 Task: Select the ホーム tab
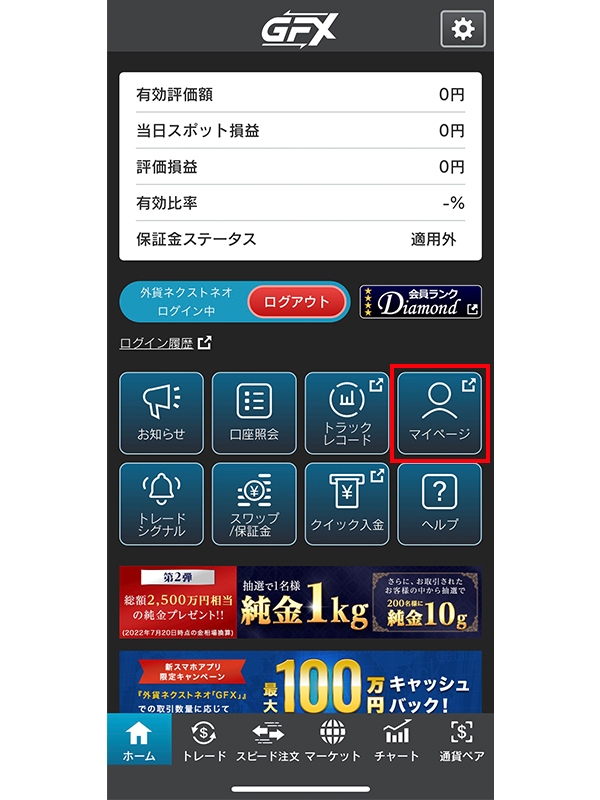click(x=139, y=741)
